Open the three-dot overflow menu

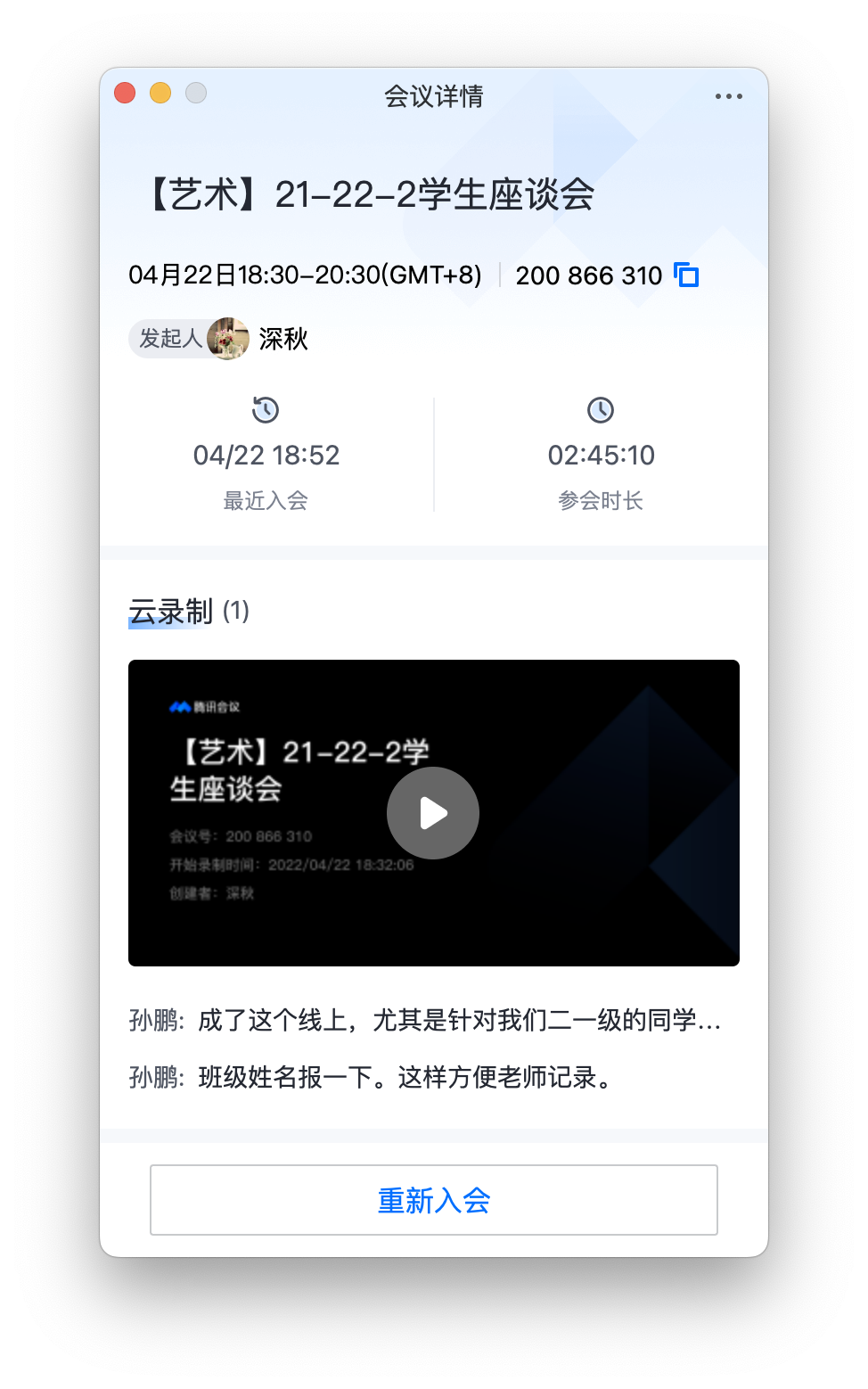[728, 96]
